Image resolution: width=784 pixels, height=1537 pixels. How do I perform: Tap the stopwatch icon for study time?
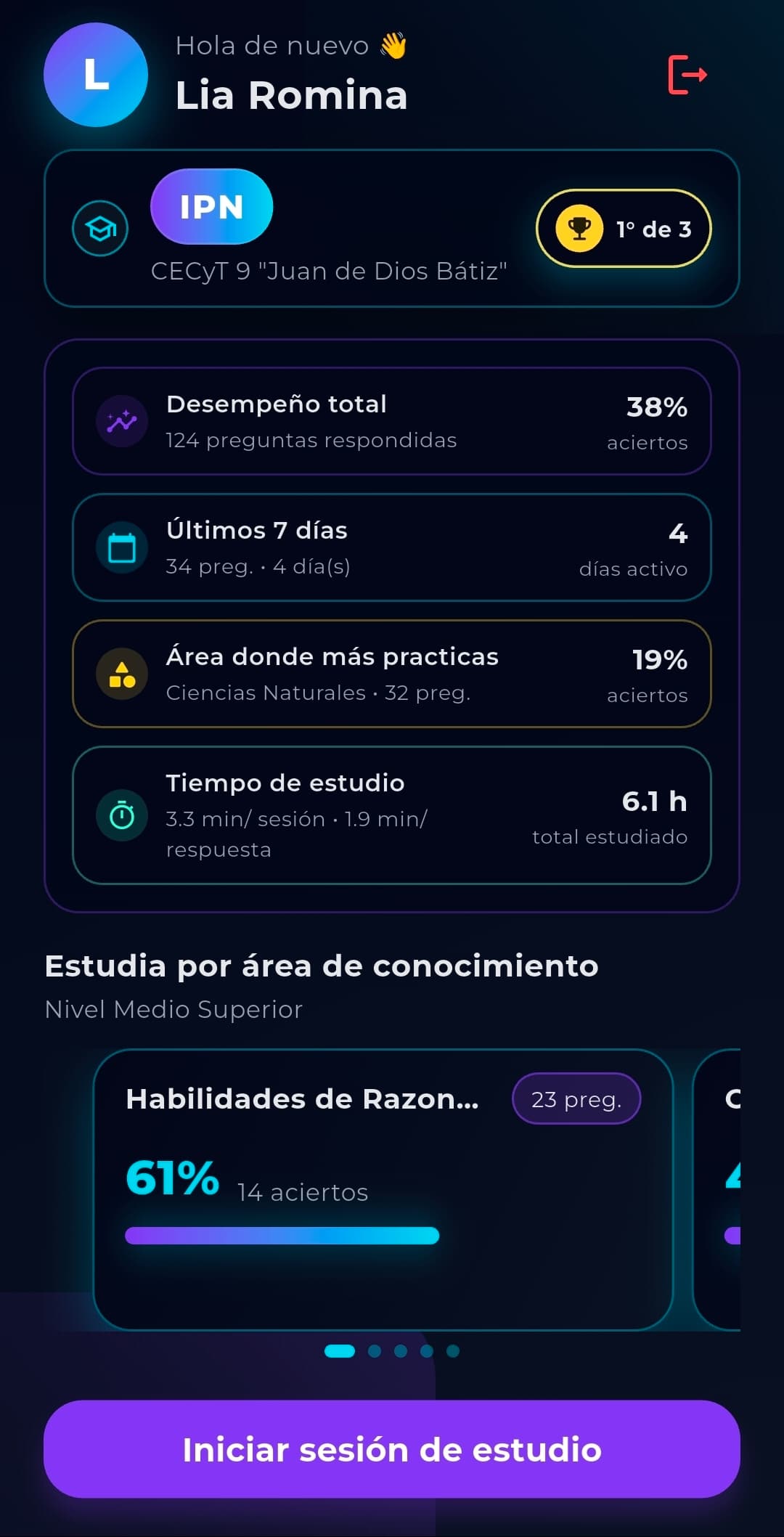tap(122, 816)
